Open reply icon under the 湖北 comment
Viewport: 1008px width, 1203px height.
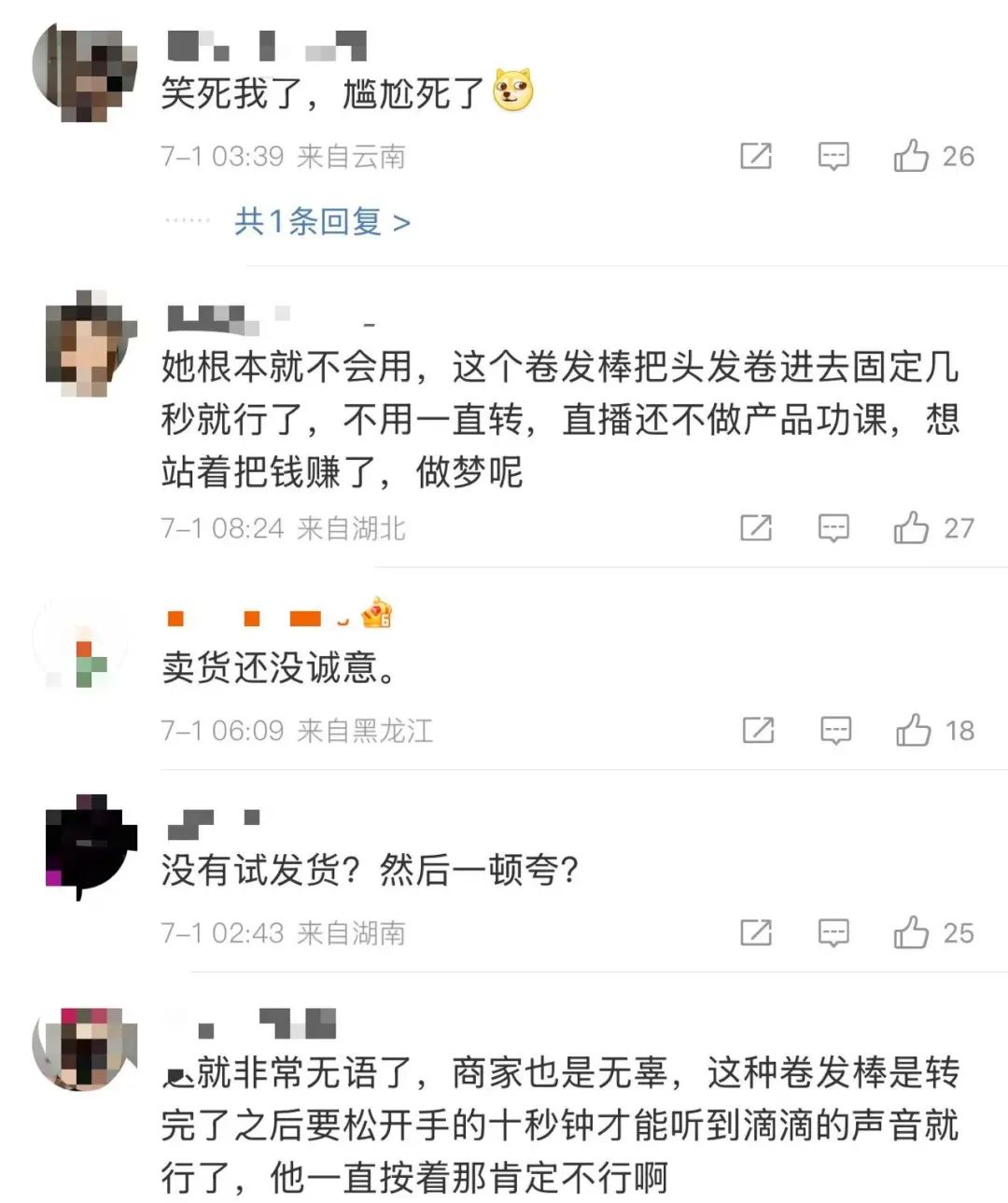point(833,527)
